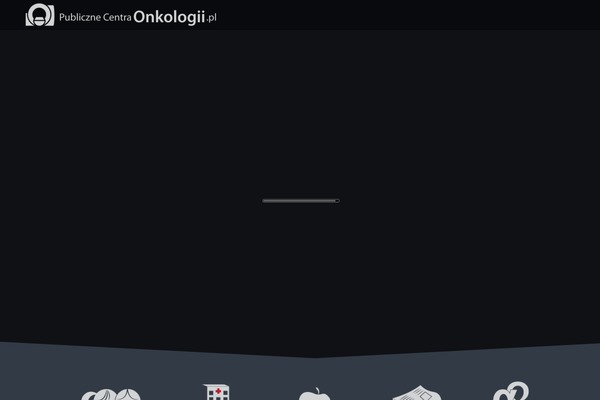Open the hospital building icon section

[x=215, y=391]
